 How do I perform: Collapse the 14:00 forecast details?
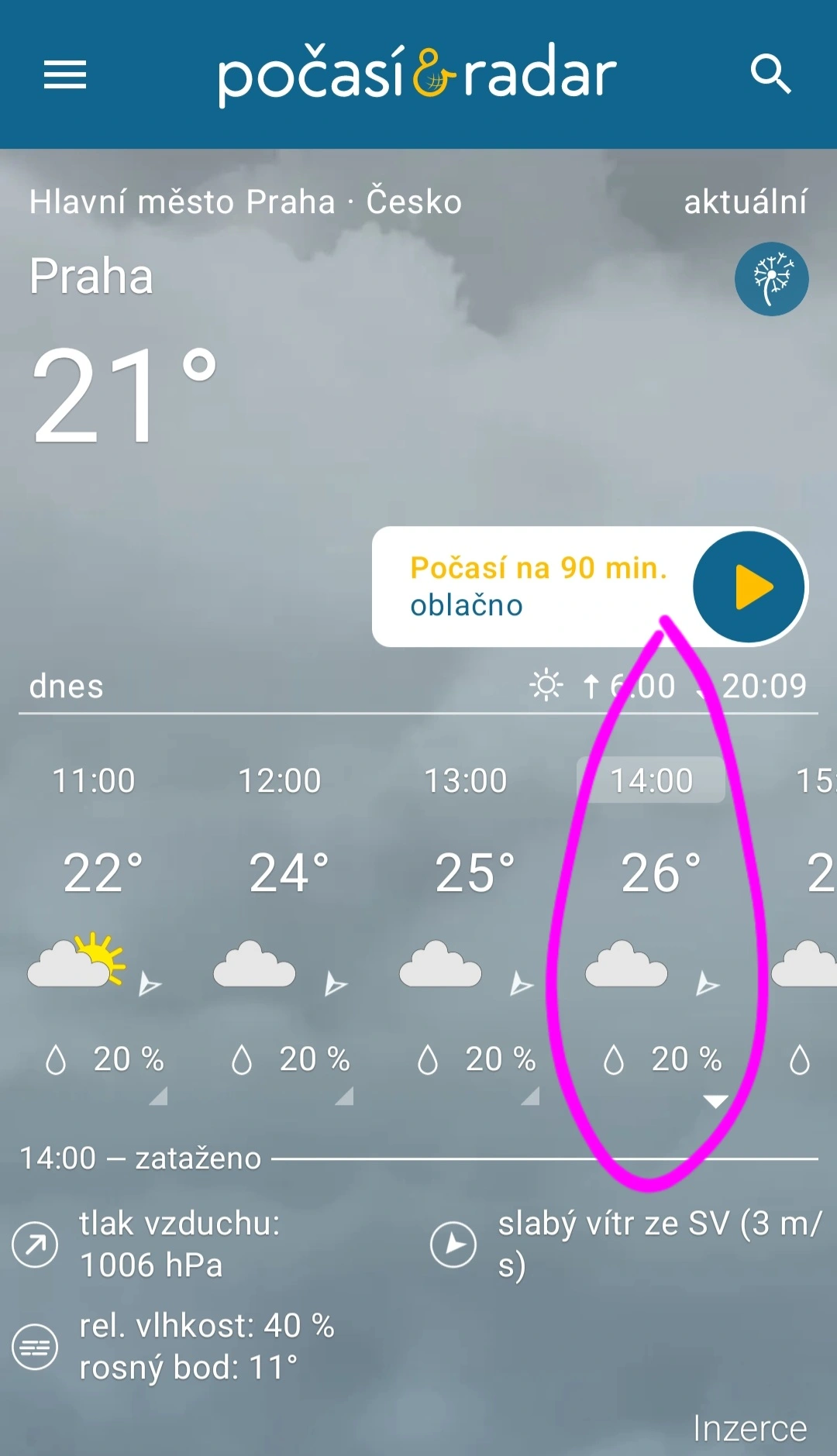pyautogui.click(x=715, y=1101)
